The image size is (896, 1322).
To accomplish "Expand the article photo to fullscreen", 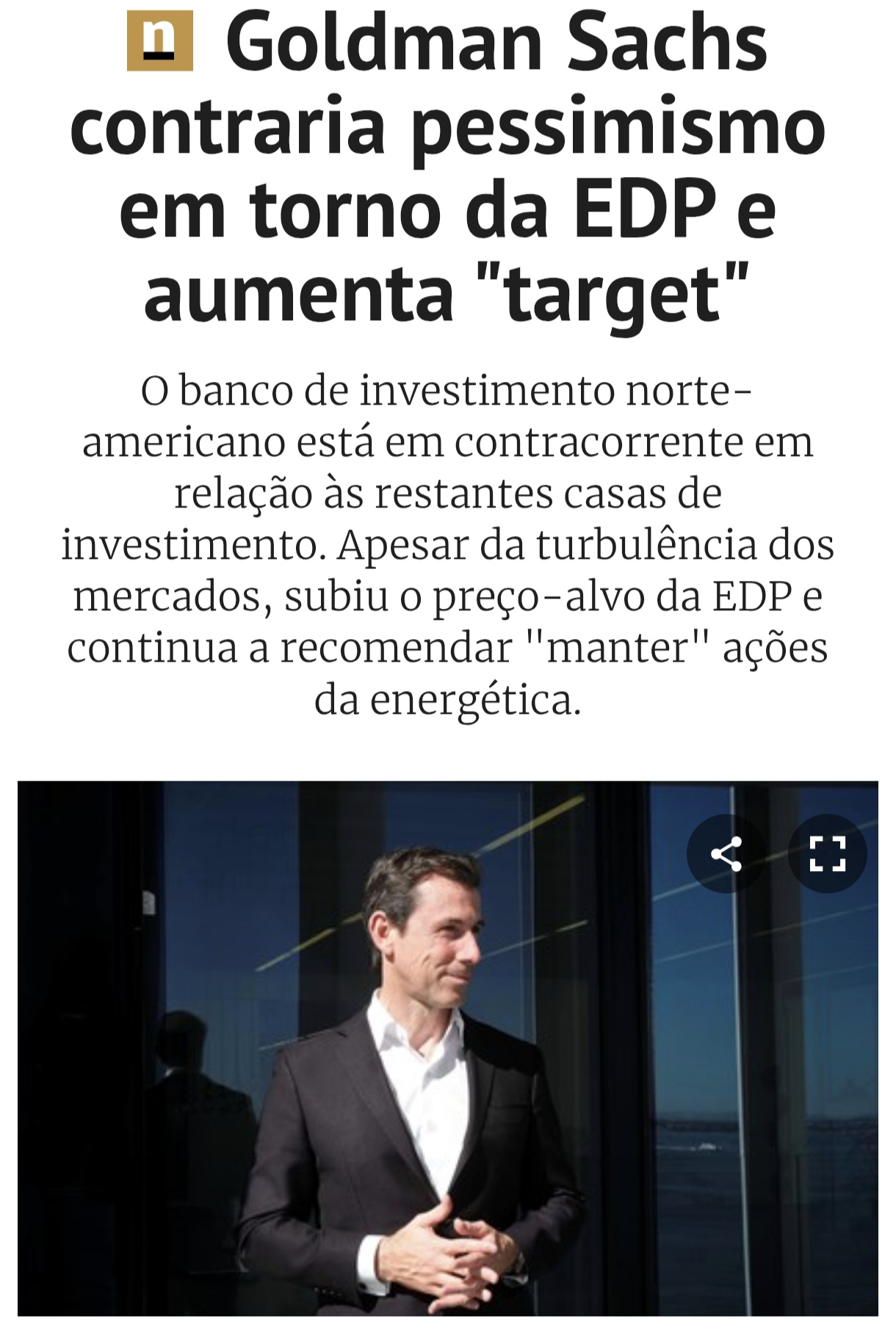I will tap(827, 854).
